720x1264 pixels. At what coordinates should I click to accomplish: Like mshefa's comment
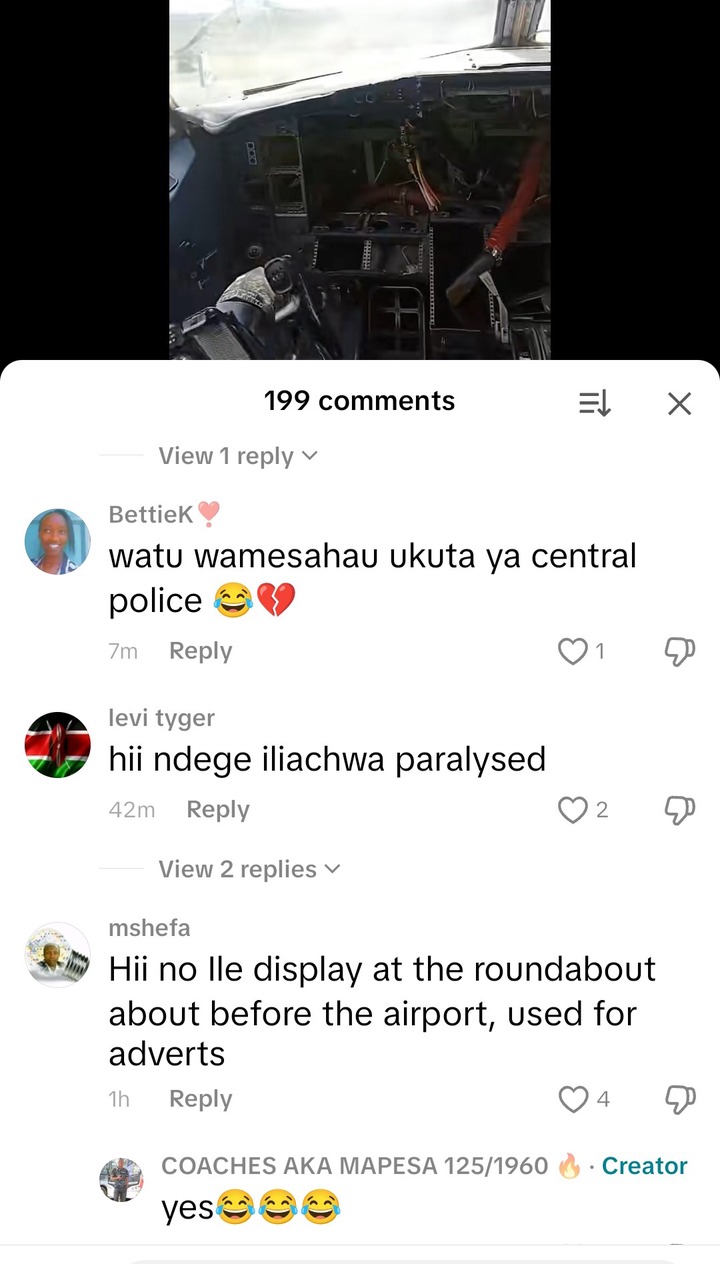tap(573, 1100)
